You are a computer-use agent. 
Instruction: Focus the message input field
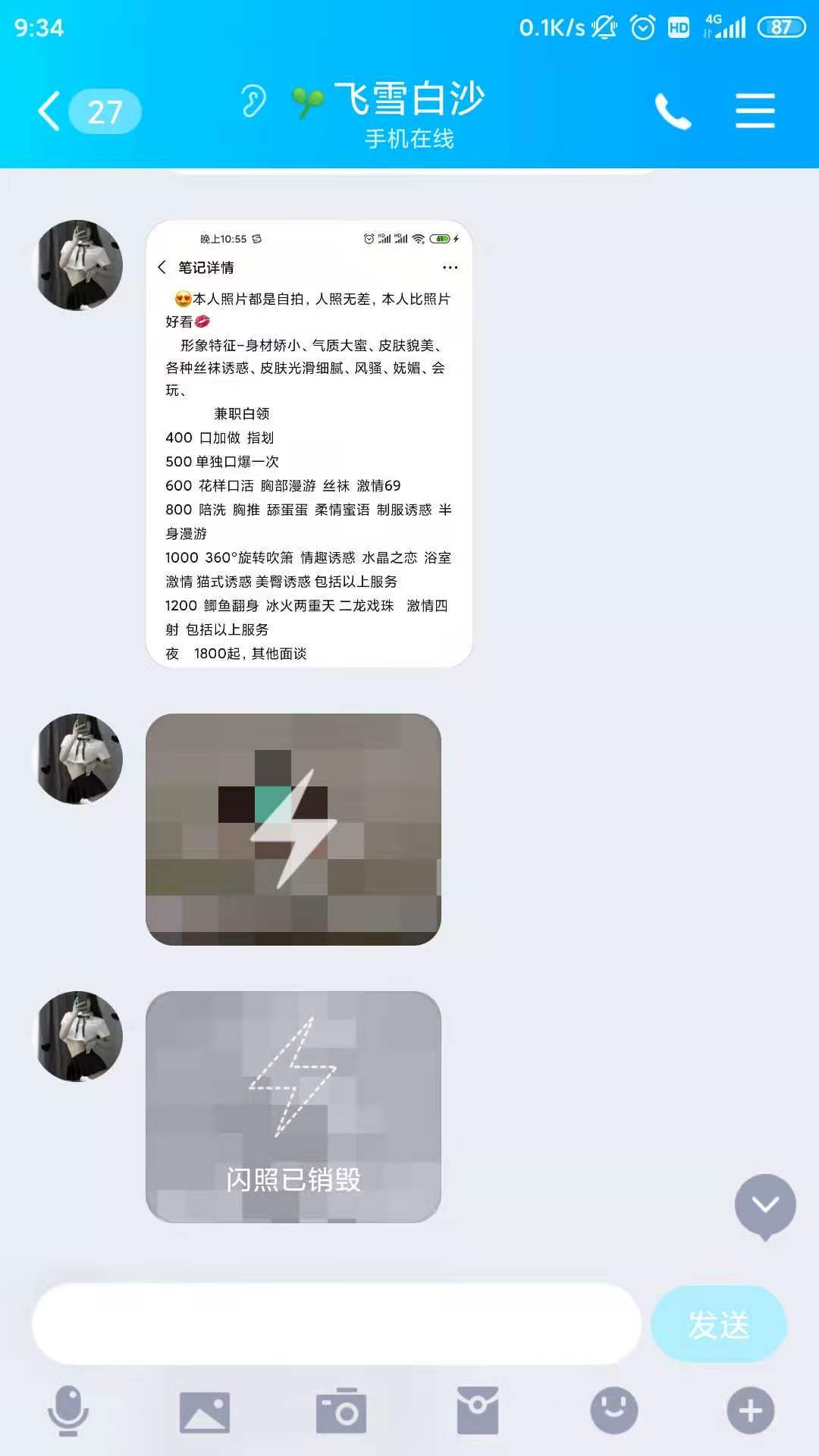(x=336, y=1324)
